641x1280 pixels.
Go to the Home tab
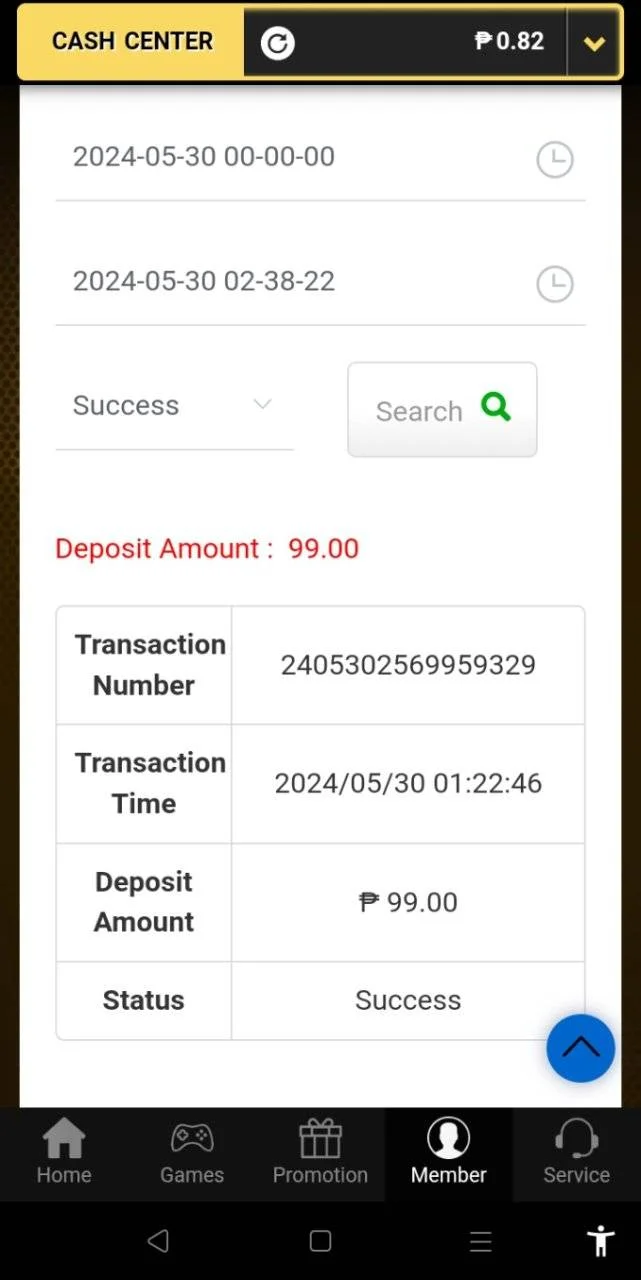[x=64, y=1154]
